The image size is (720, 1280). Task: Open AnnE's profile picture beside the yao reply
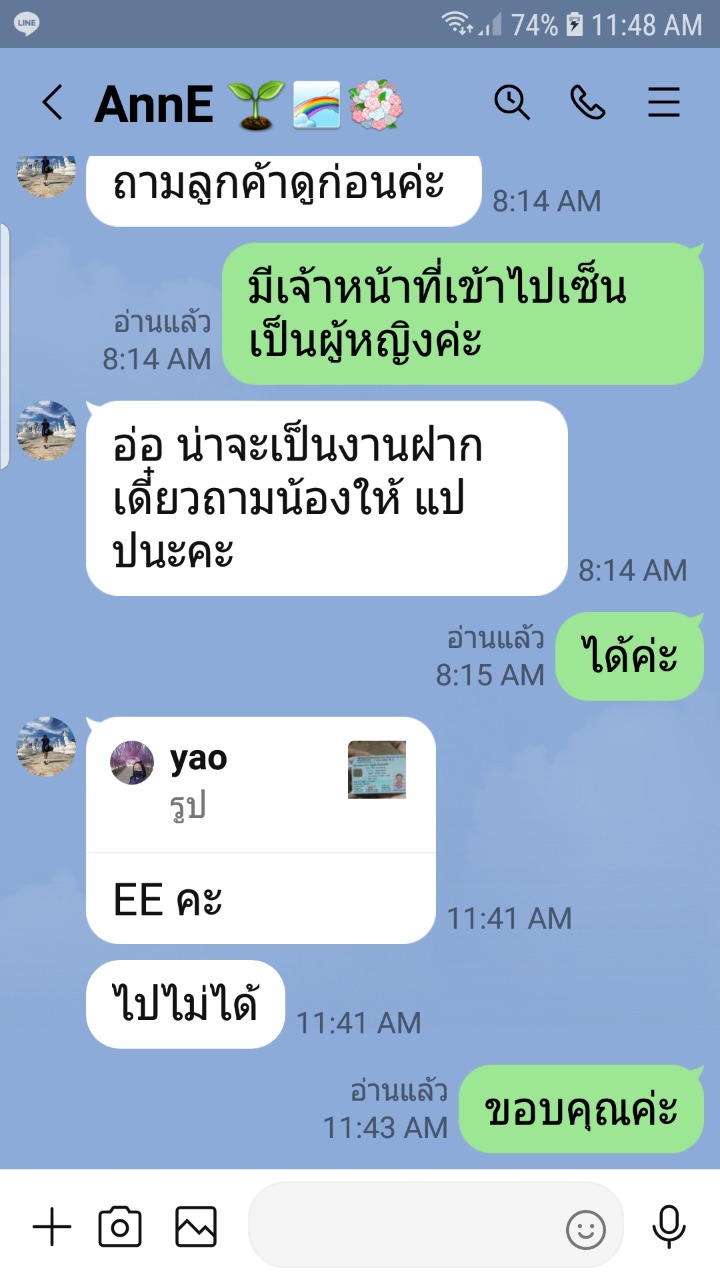[x=46, y=746]
